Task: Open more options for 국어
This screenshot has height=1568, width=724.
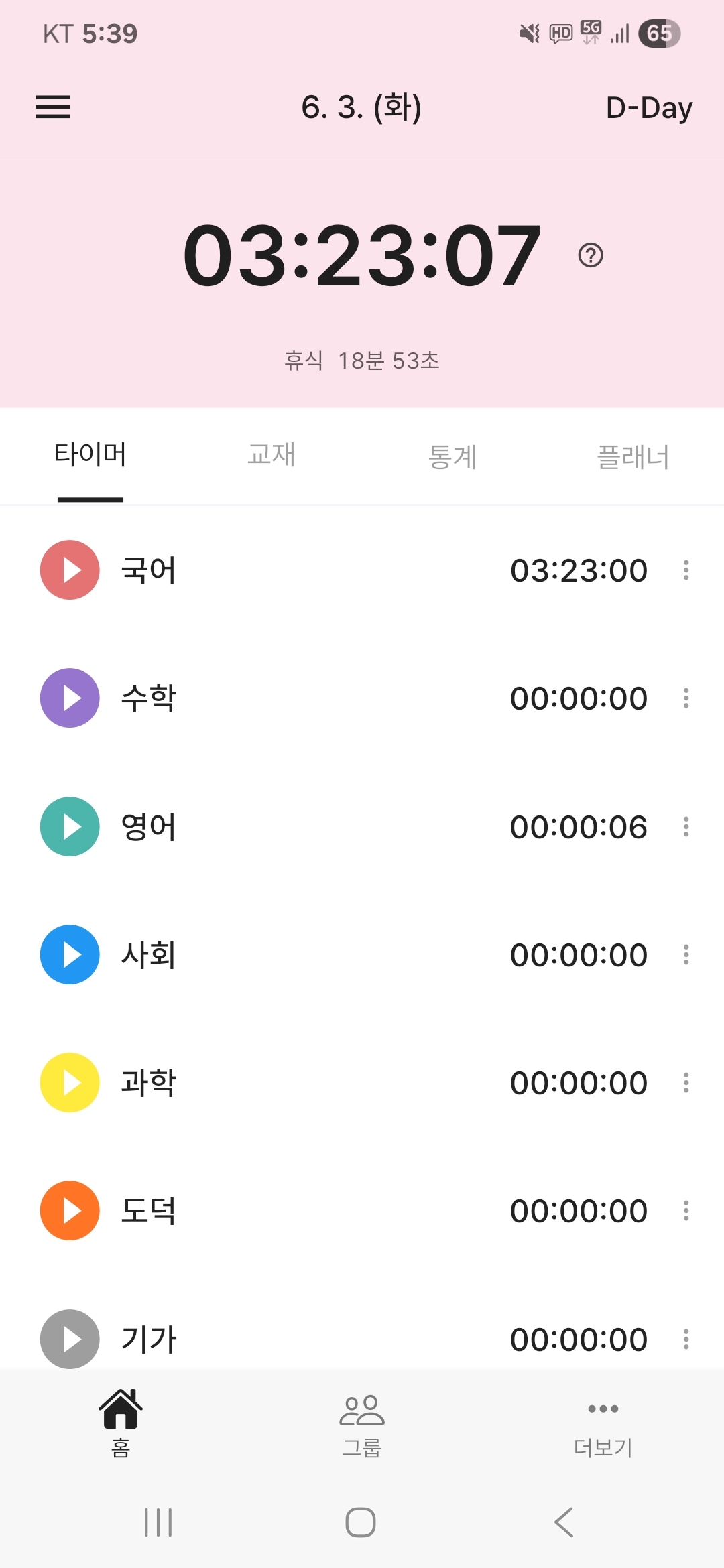Action: coord(686,570)
